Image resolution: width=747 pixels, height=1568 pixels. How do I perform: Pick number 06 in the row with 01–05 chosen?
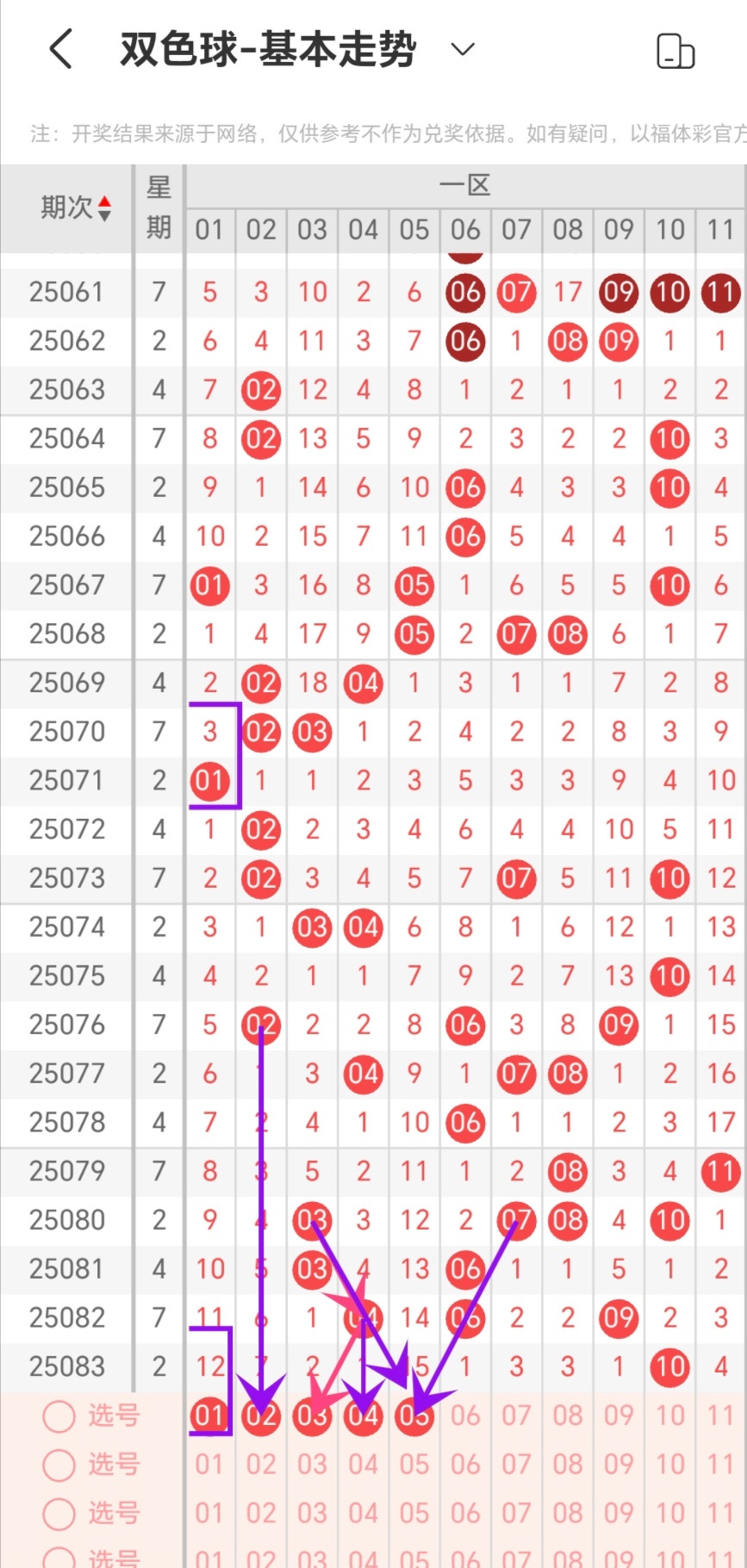tap(465, 1416)
